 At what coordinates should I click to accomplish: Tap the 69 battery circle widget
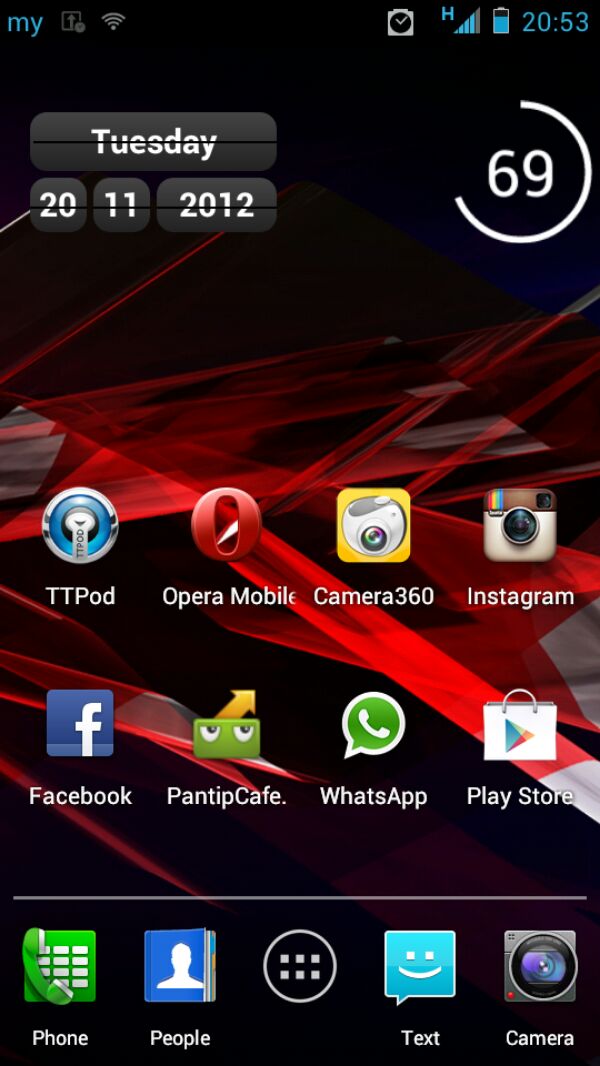pos(522,172)
